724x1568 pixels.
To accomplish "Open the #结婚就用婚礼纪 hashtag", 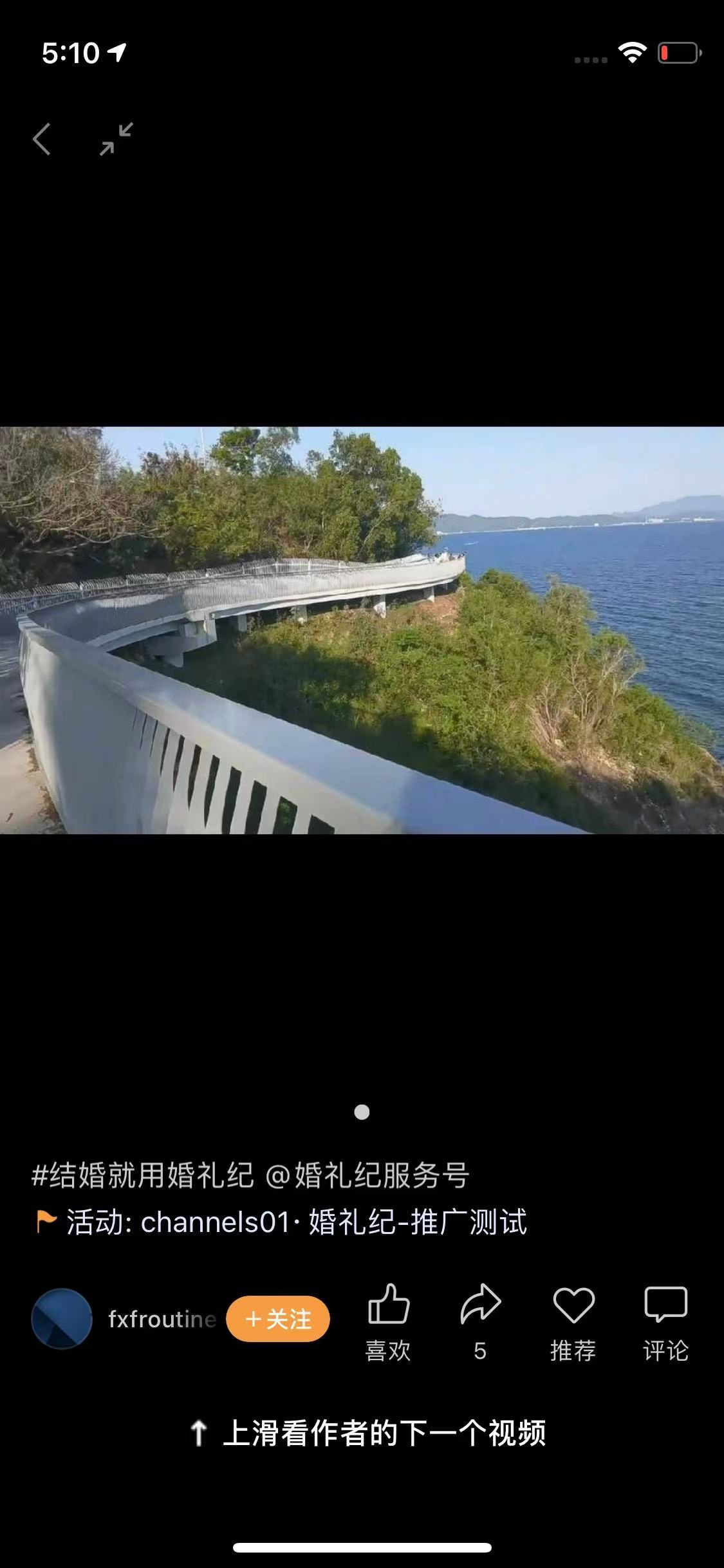I will (x=142, y=1175).
